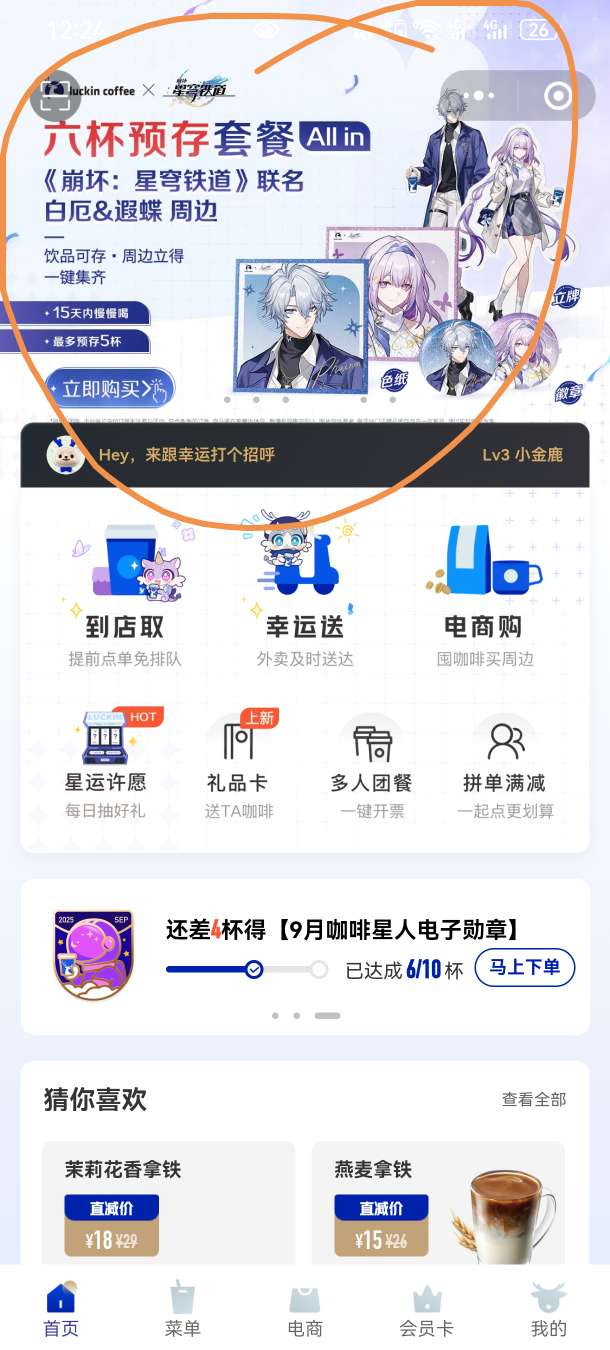Select 到店取 pickup ordering
Screen dimensions: 610x1350
click(125, 596)
